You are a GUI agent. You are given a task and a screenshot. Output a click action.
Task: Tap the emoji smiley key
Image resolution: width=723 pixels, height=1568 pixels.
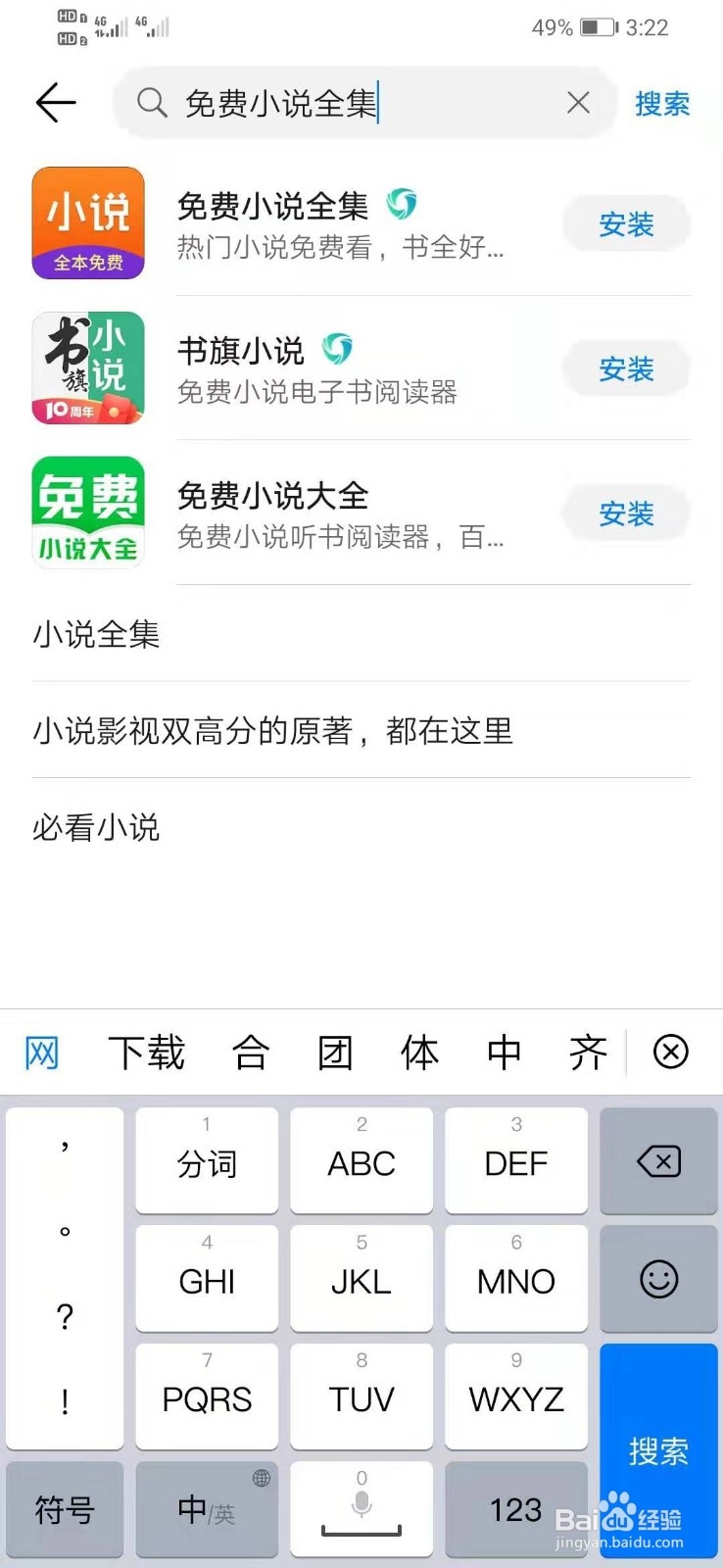(x=658, y=1280)
